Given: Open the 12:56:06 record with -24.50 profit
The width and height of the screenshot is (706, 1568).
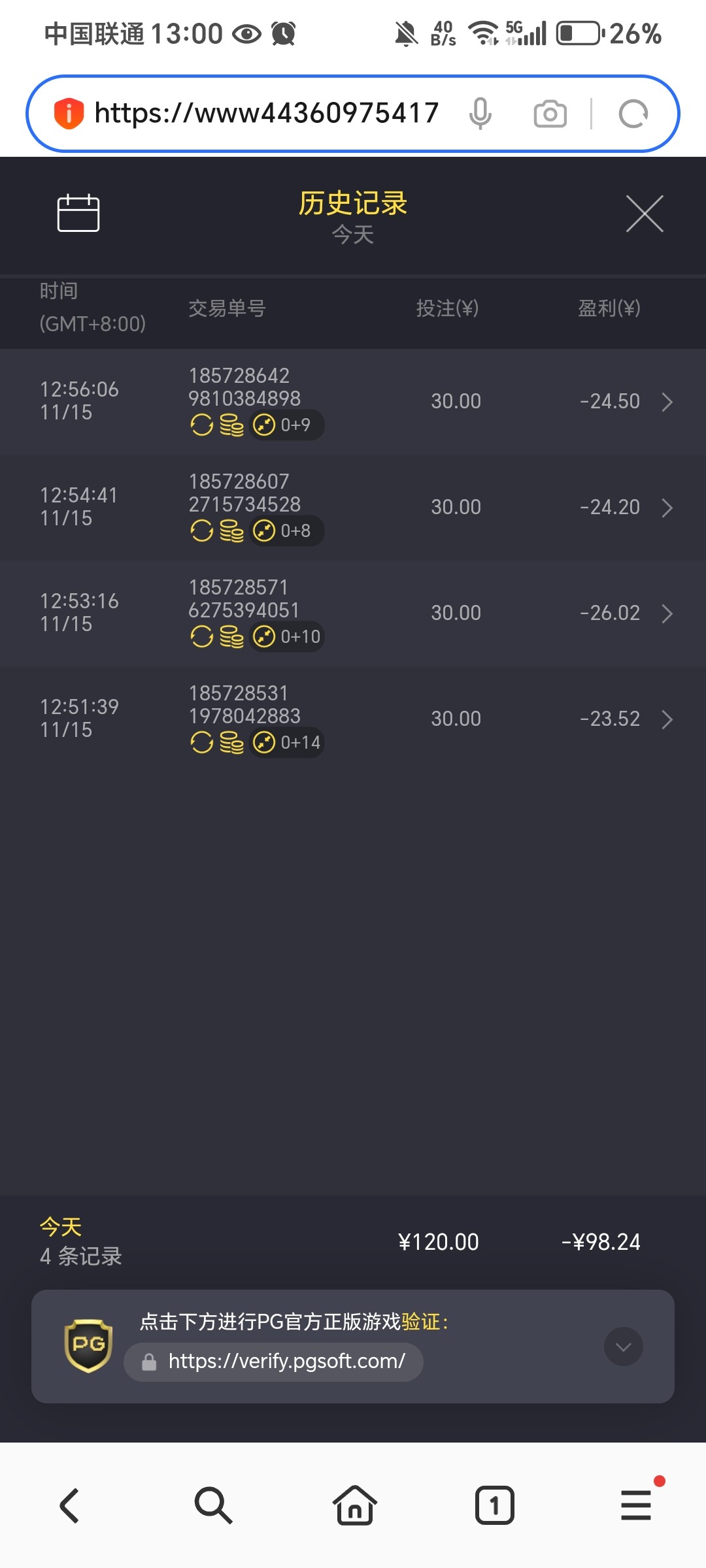Looking at the screenshot, I should click(x=666, y=402).
